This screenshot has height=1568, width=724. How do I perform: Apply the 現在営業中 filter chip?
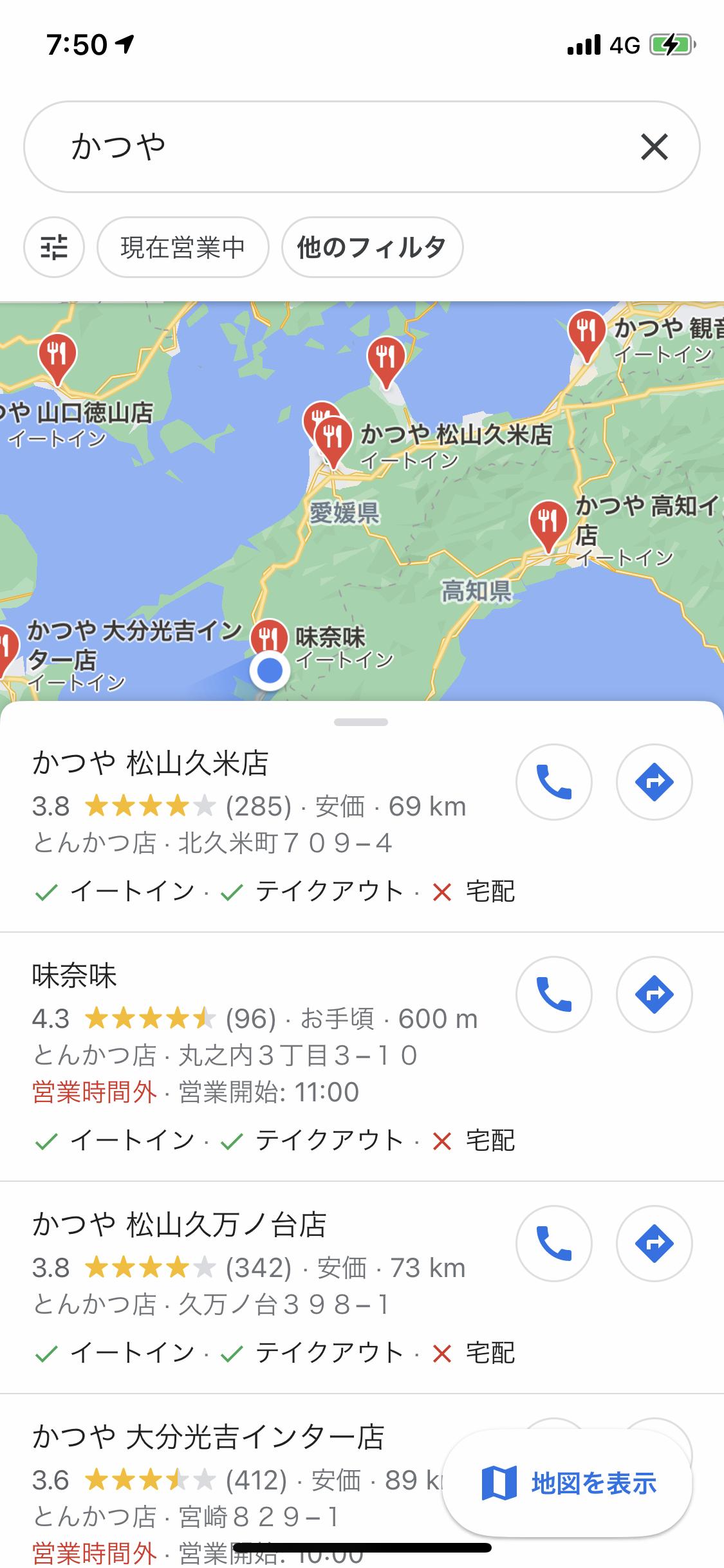[x=183, y=247]
